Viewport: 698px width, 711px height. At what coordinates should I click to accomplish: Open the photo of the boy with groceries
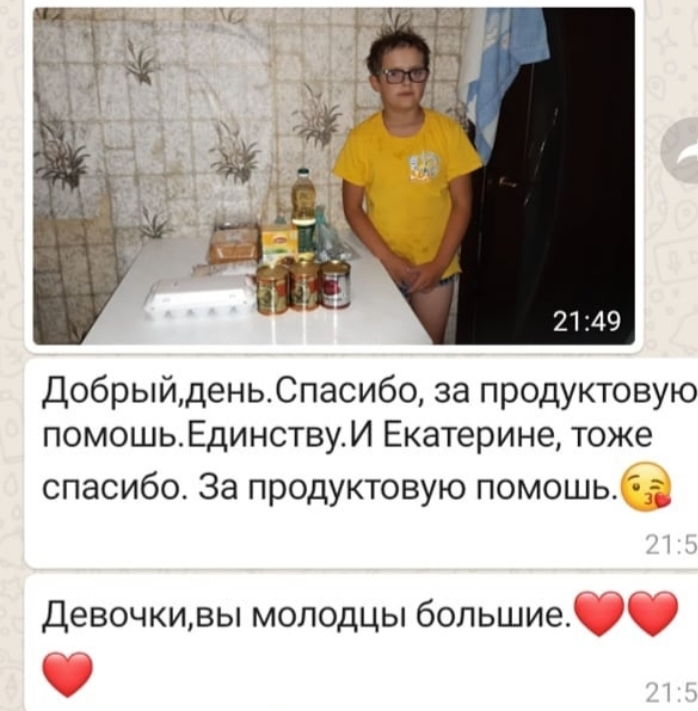333,176
